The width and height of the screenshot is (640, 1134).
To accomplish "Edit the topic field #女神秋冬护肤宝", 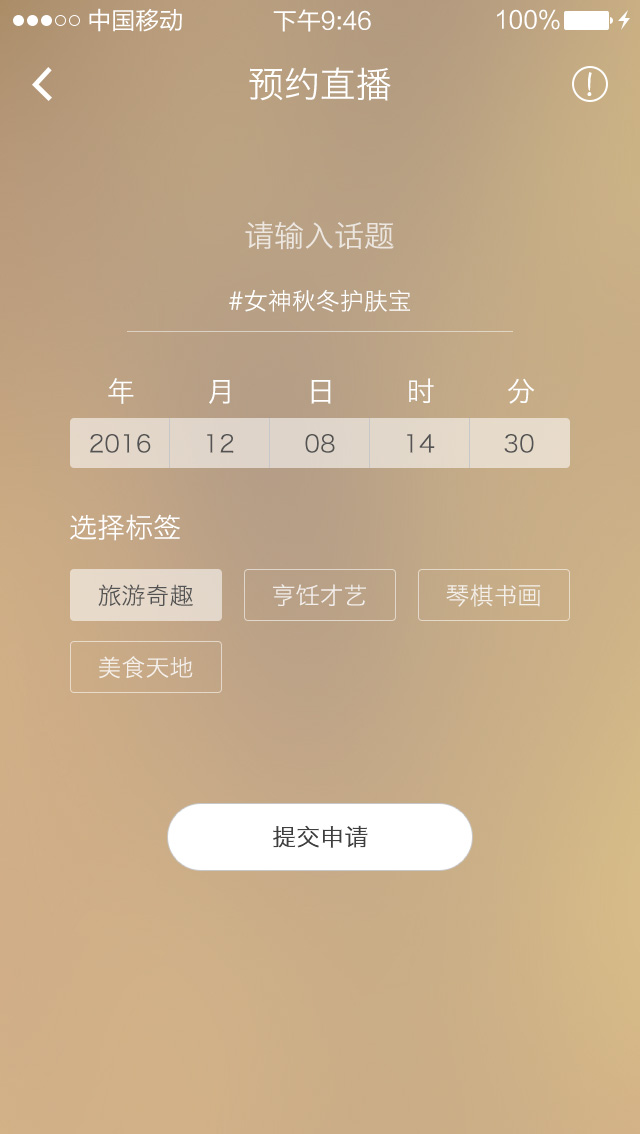I will coord(320,302).
